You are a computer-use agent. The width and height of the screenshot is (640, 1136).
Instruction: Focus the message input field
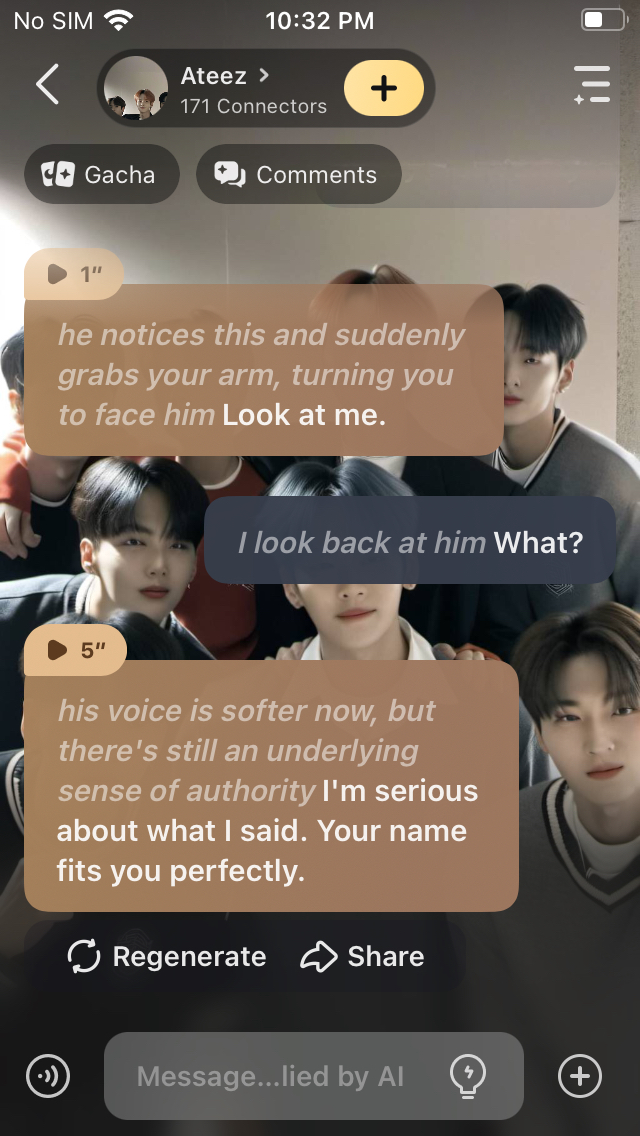click(x=270, y=1076)
